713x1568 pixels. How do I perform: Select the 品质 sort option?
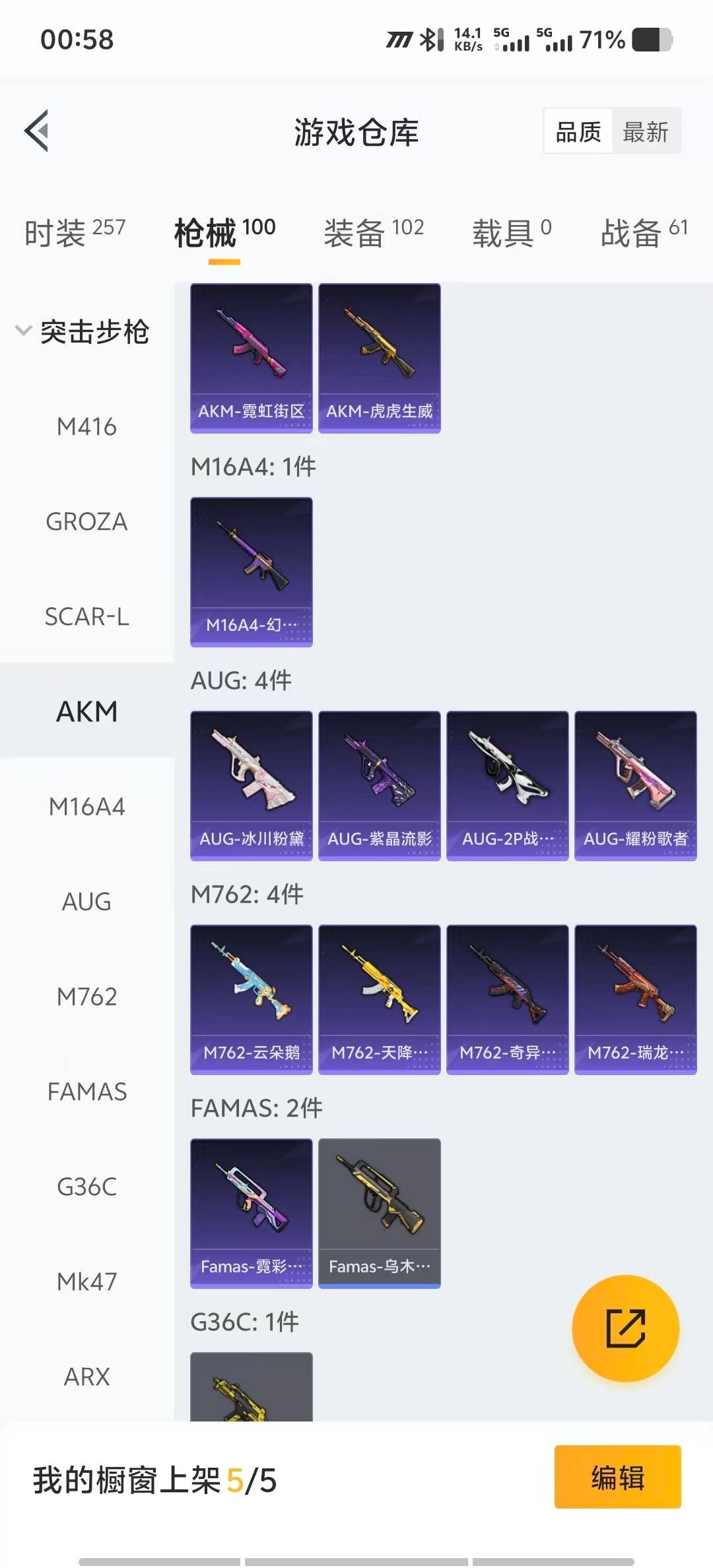(578, 132)
